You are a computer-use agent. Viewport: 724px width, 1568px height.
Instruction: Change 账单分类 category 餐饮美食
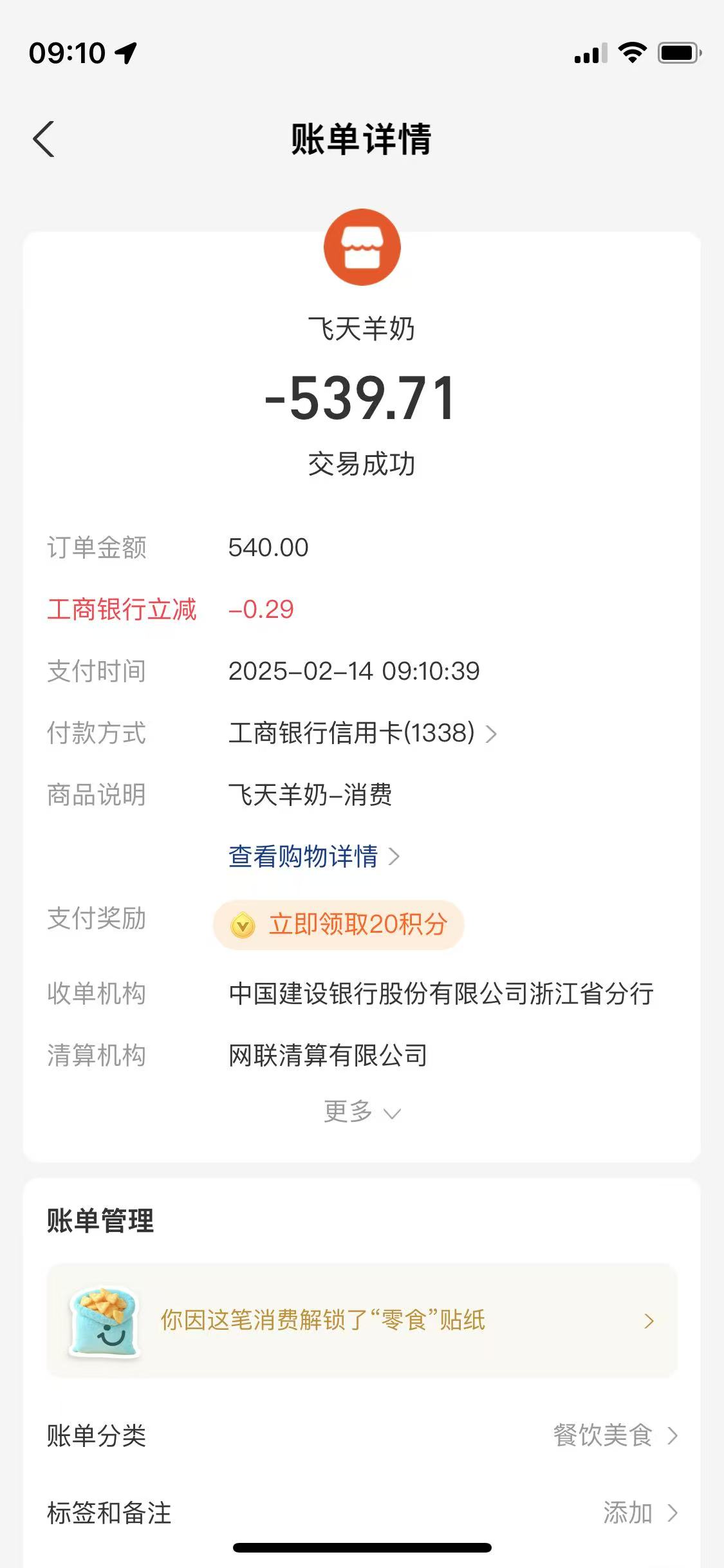tap(615, 1435)
